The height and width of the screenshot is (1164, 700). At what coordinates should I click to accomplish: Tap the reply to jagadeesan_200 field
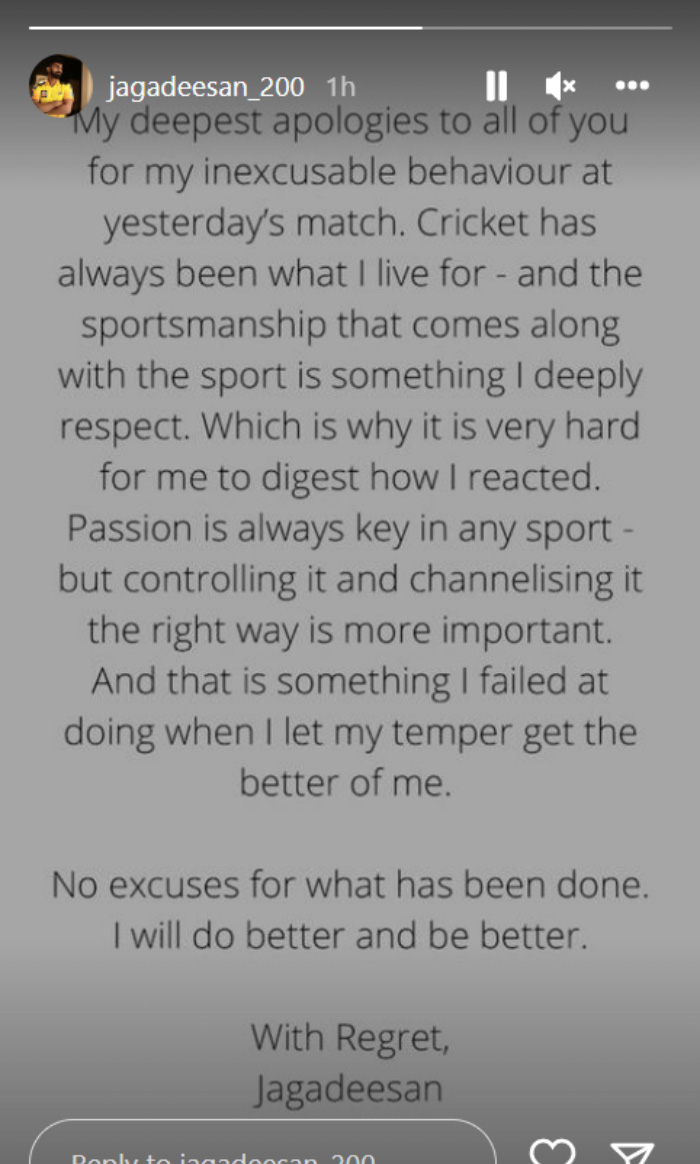click(x=262, y=1142)
